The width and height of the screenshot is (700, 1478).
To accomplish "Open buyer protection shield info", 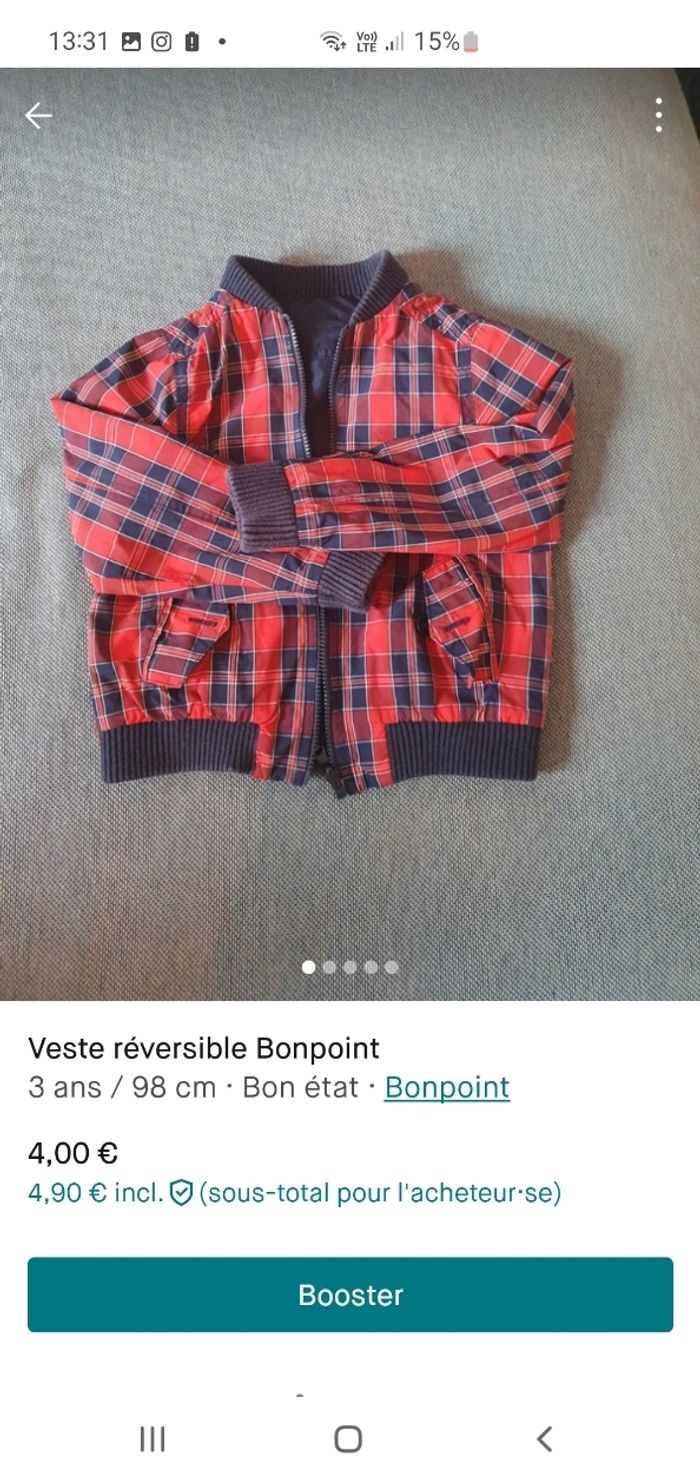I will click(180, 1192).
